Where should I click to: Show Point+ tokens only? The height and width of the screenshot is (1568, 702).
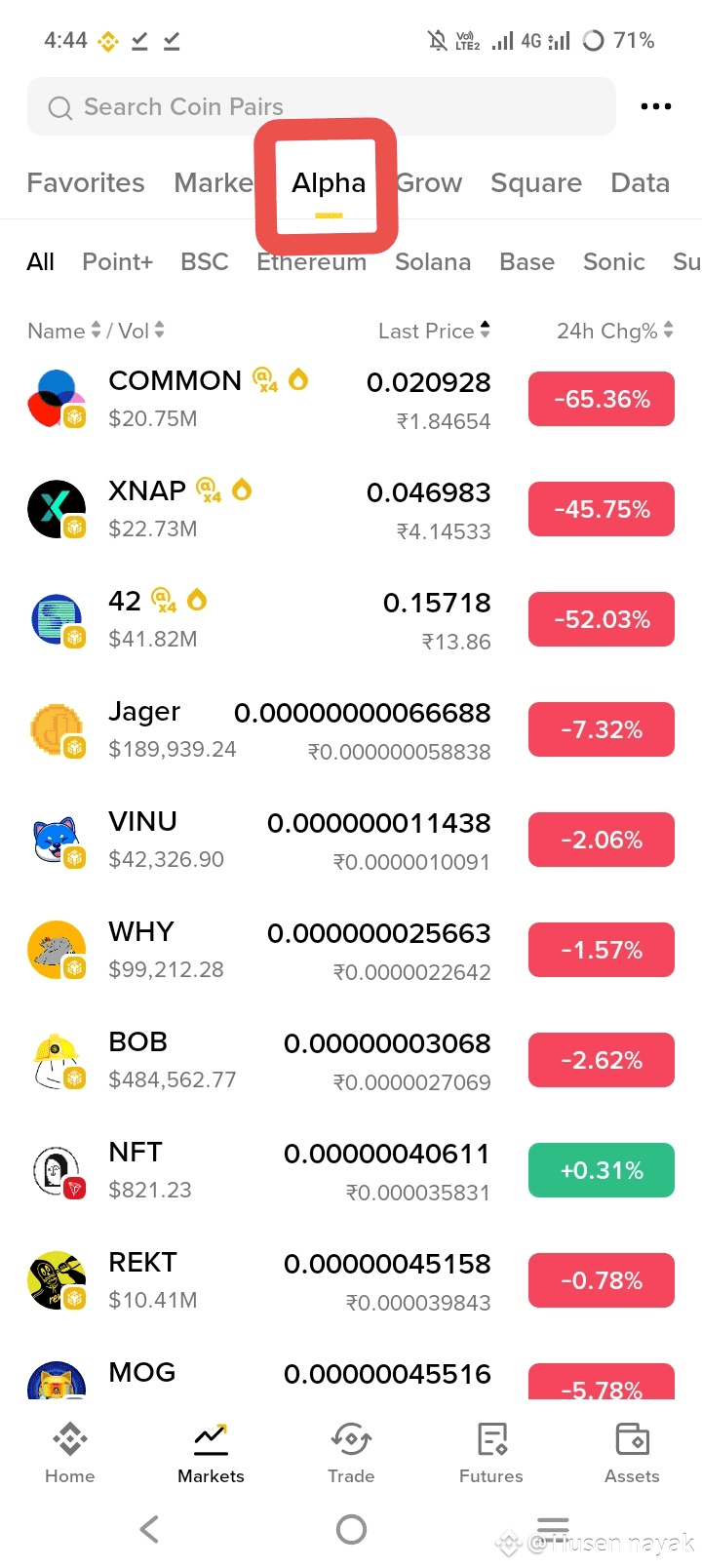(118, 262)
